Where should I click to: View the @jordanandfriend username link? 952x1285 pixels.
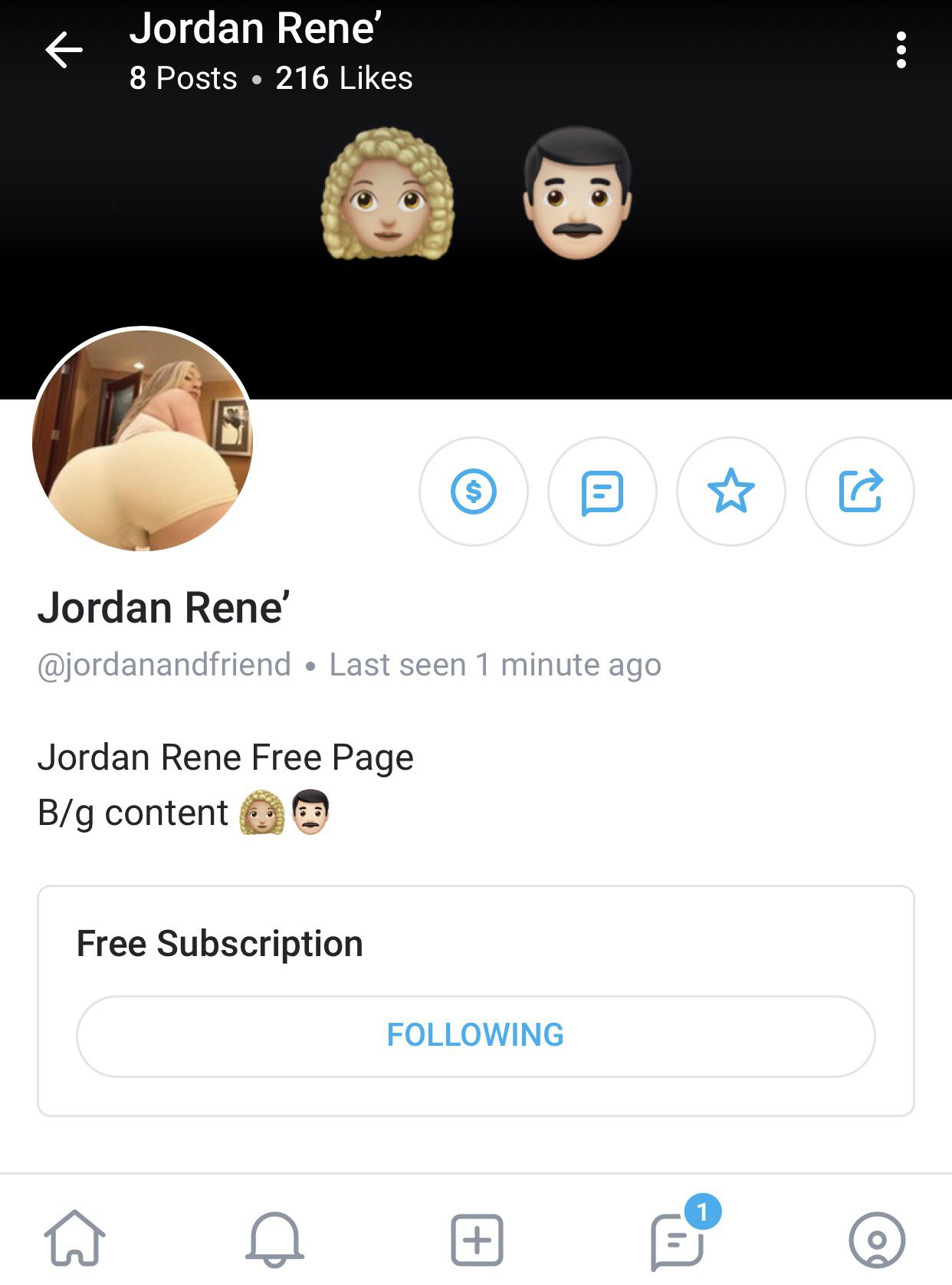pos(165,666)
